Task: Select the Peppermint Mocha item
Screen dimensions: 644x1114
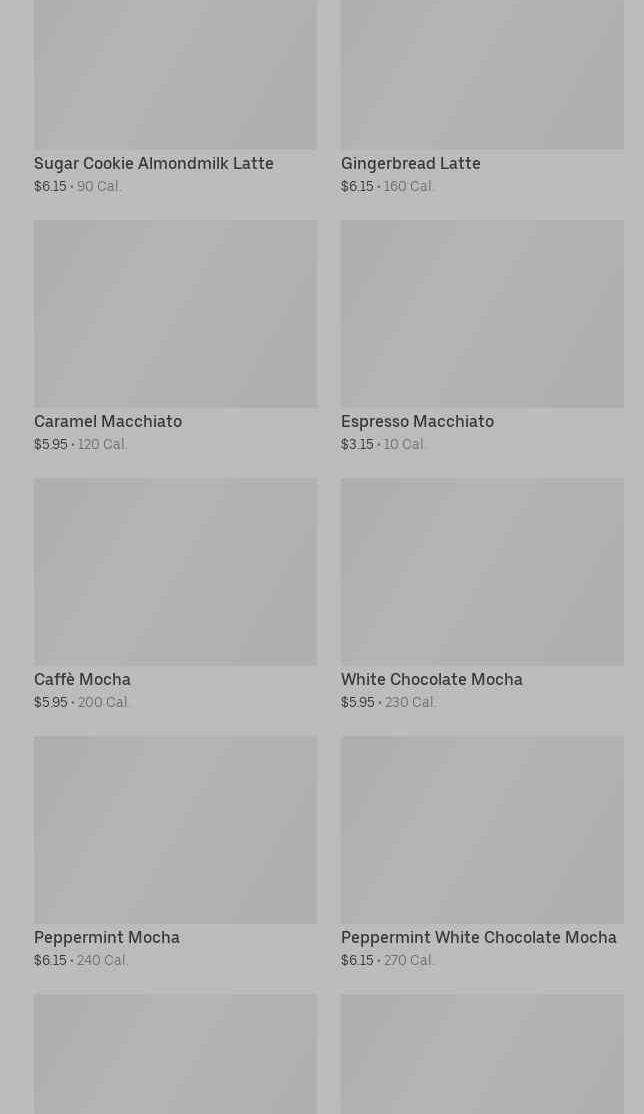Action: pyautogui.click(x=176, y=852)
